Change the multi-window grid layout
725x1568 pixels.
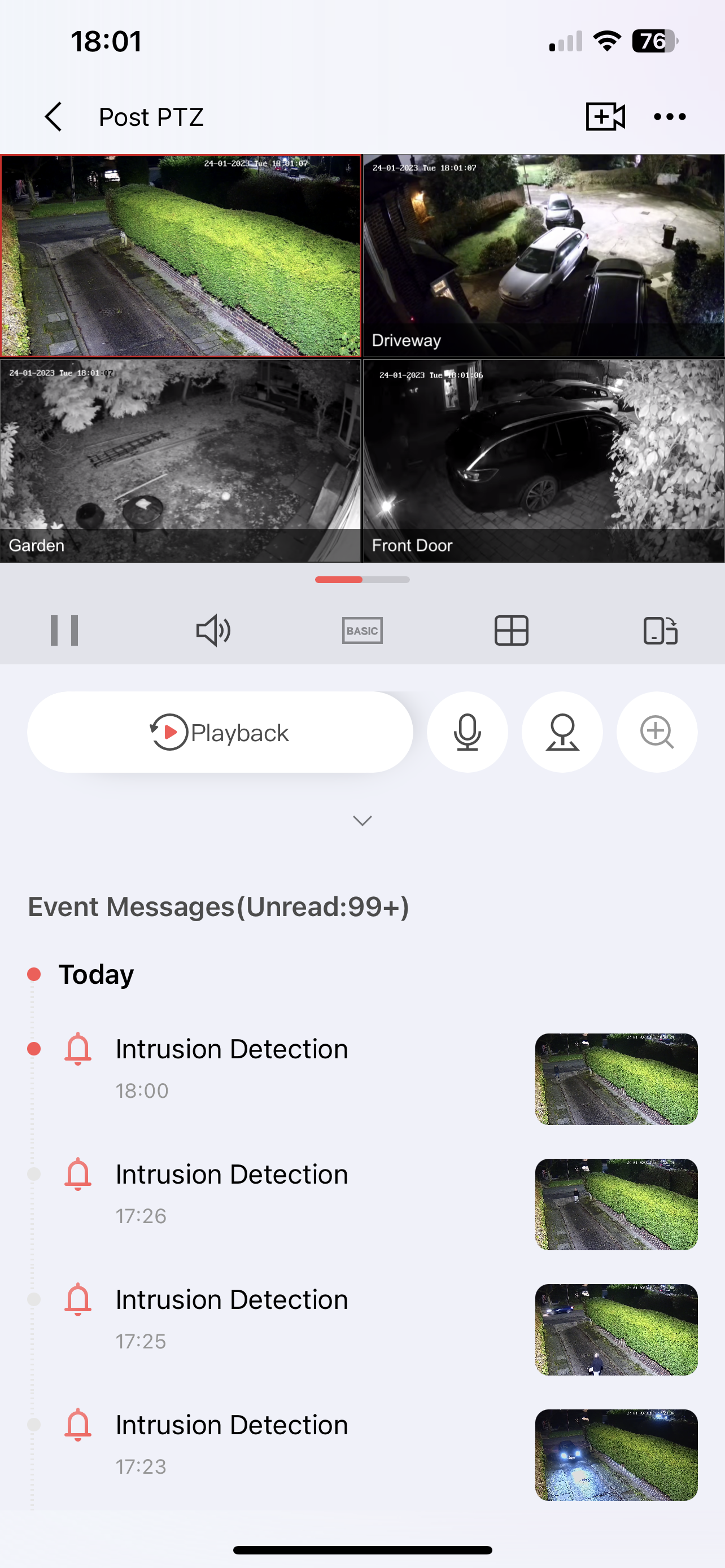coord(512,630)
